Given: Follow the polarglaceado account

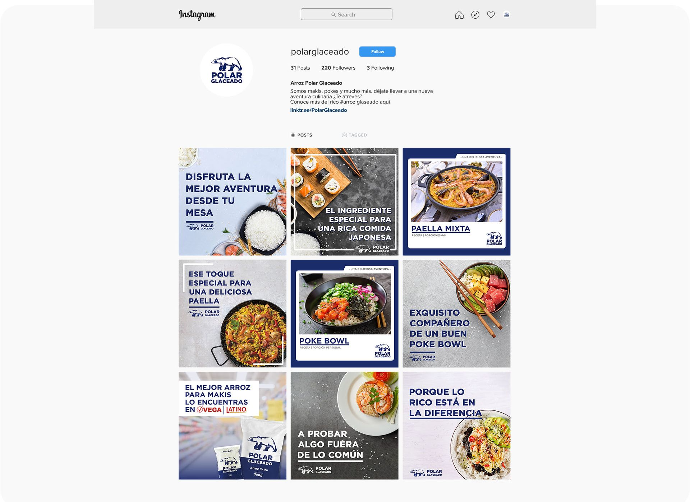Looking at the screenshot, I should click(x=377, y=51).
